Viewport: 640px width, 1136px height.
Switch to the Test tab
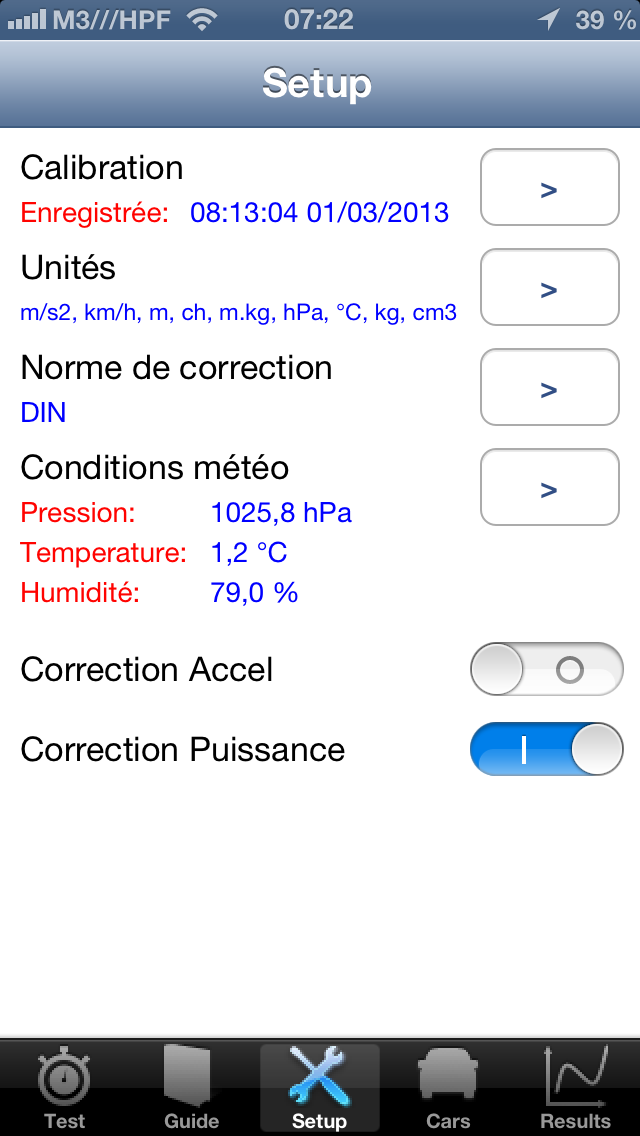[65, 1089]
